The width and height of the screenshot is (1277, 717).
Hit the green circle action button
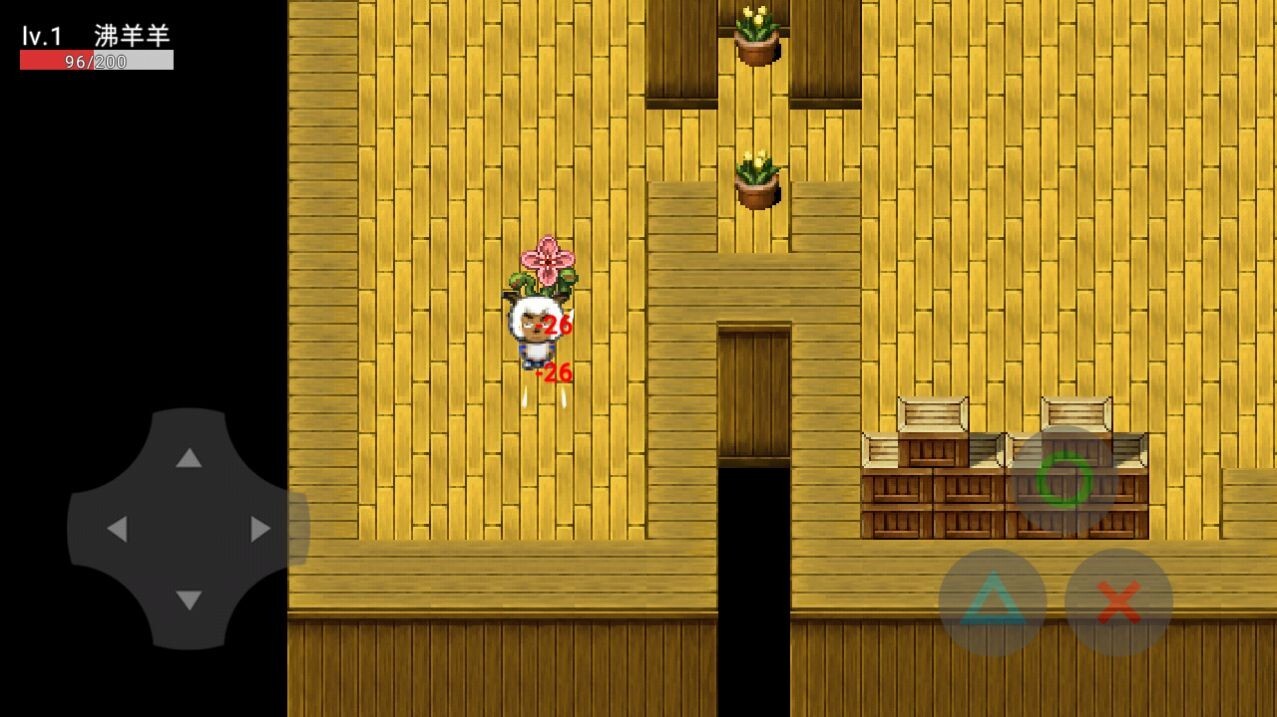coord(1064,481)
